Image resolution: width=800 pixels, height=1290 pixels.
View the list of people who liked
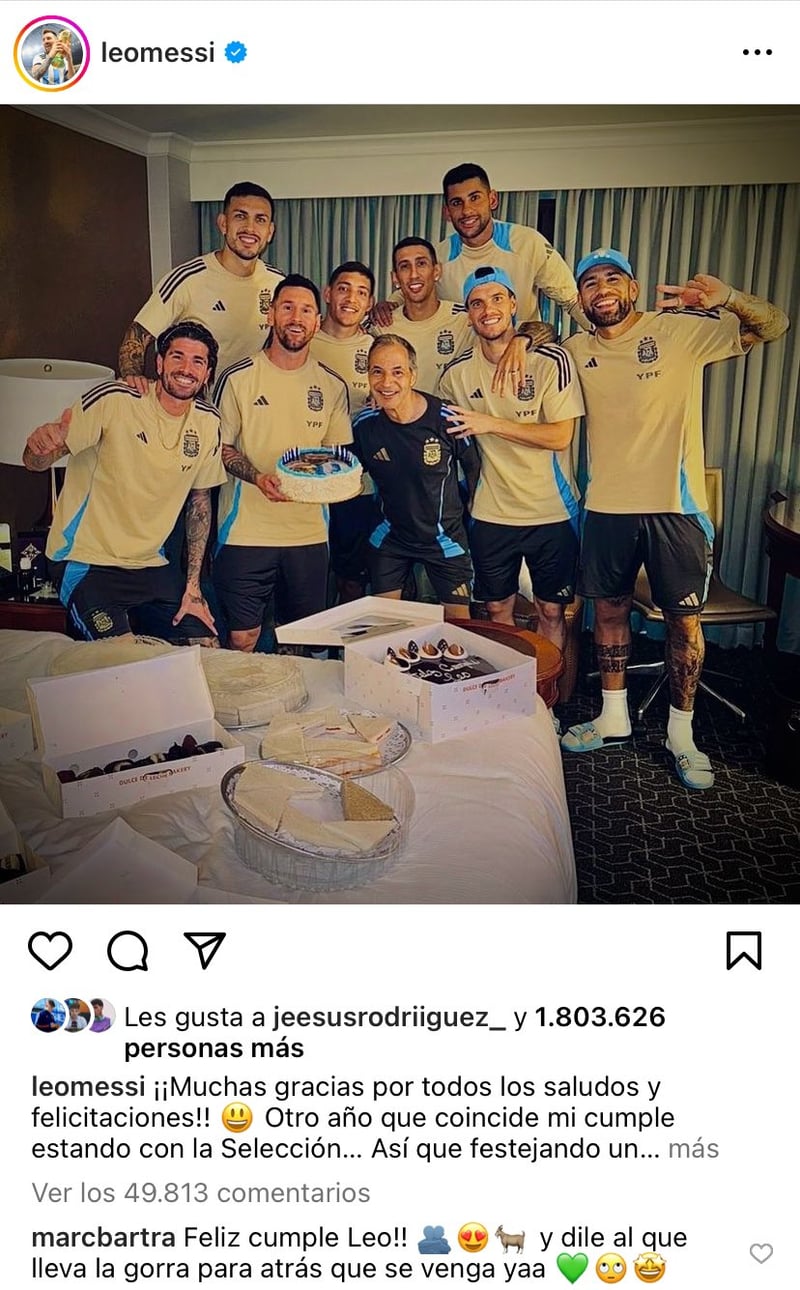pyautogui.click(x=598, y=1018)
